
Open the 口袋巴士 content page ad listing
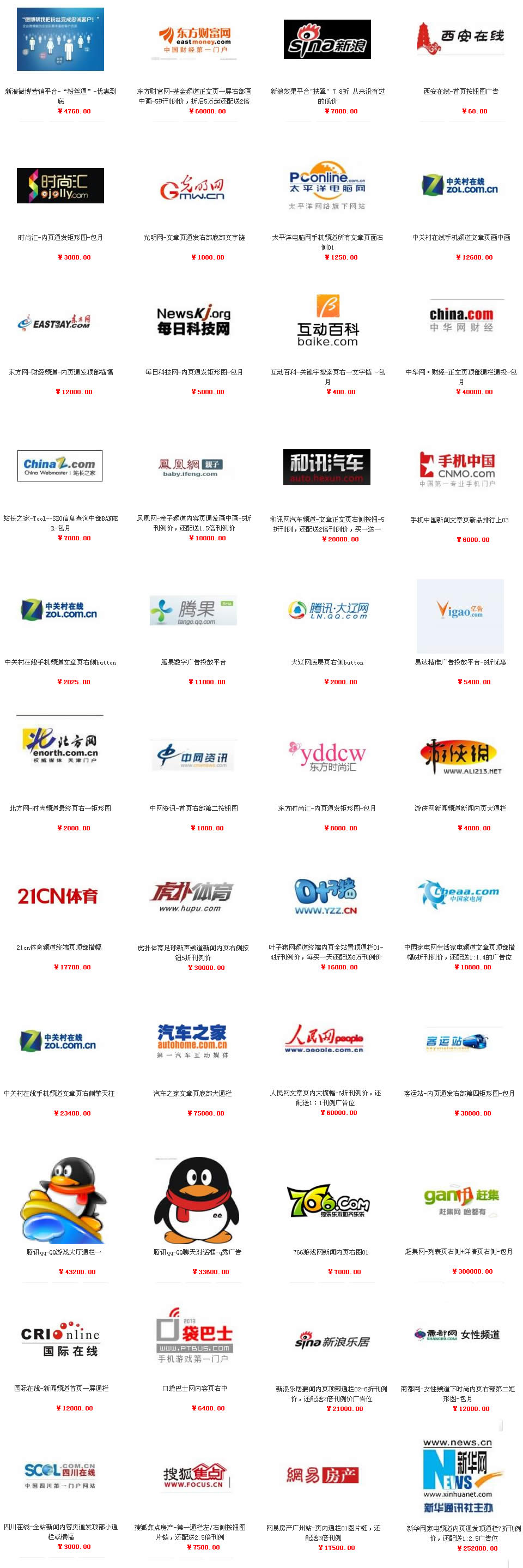click(x=194, y=1389)
